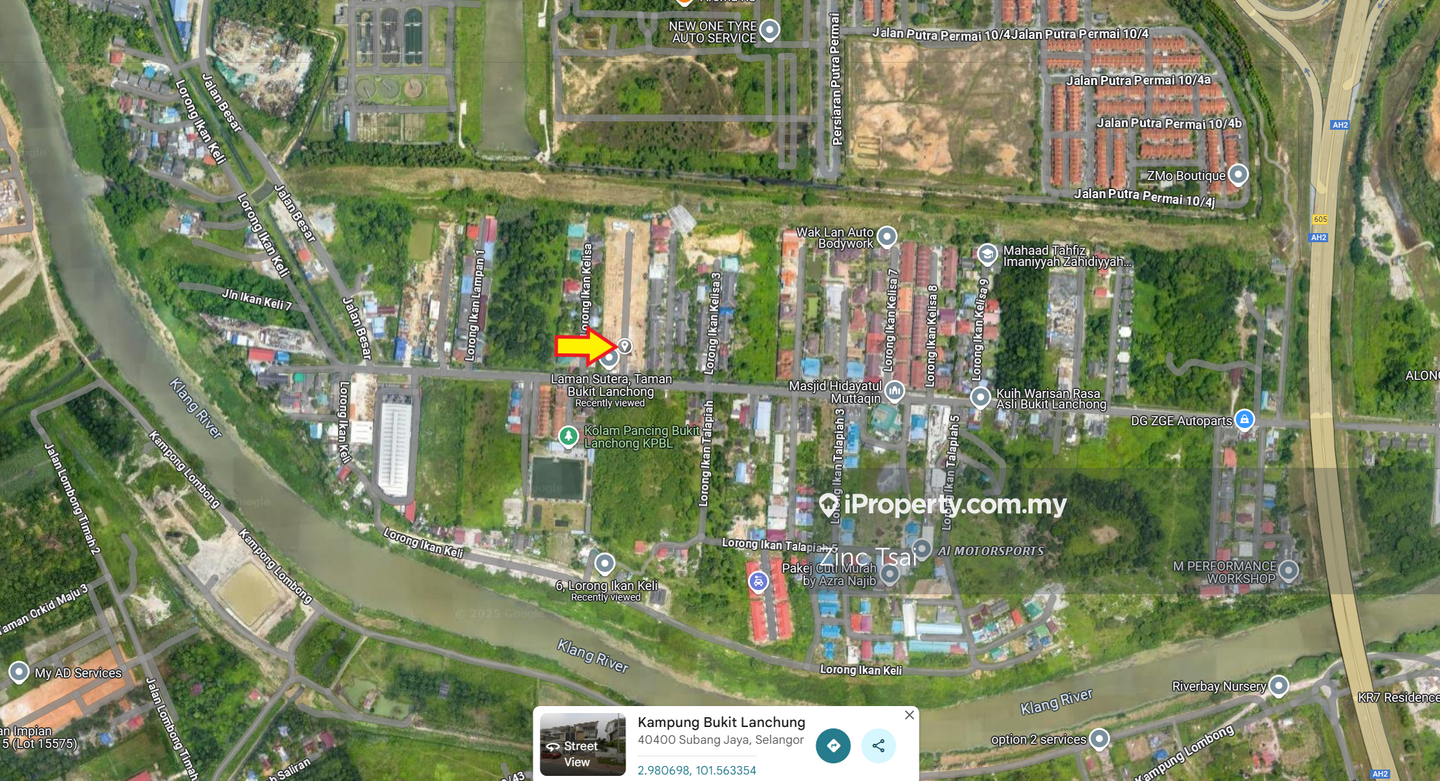Screen dimensions: 1440x781
Task: Get directions to Kampung Bukit Lanchung
Action: click(833, 745)
